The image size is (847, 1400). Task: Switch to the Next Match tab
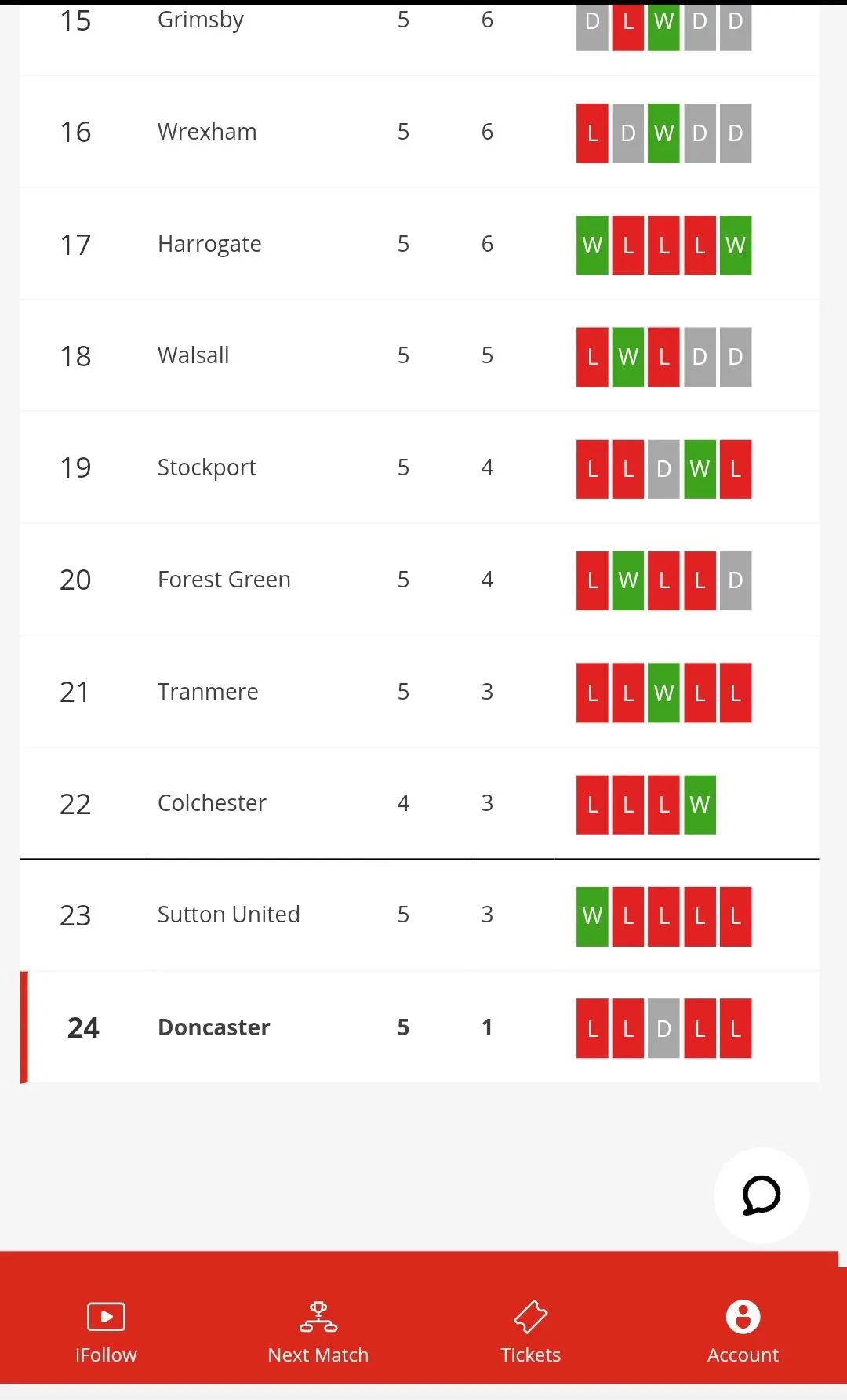318,1330
